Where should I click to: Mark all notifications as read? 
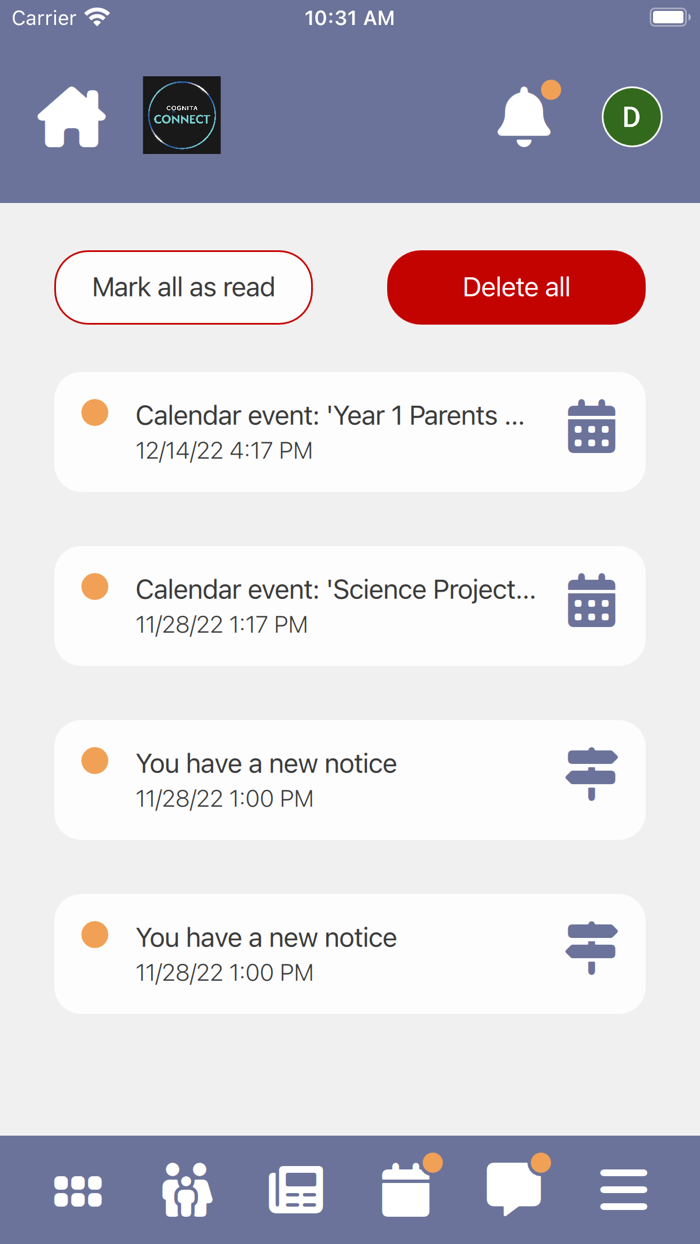pyautogui.click(x=183, y=287)
